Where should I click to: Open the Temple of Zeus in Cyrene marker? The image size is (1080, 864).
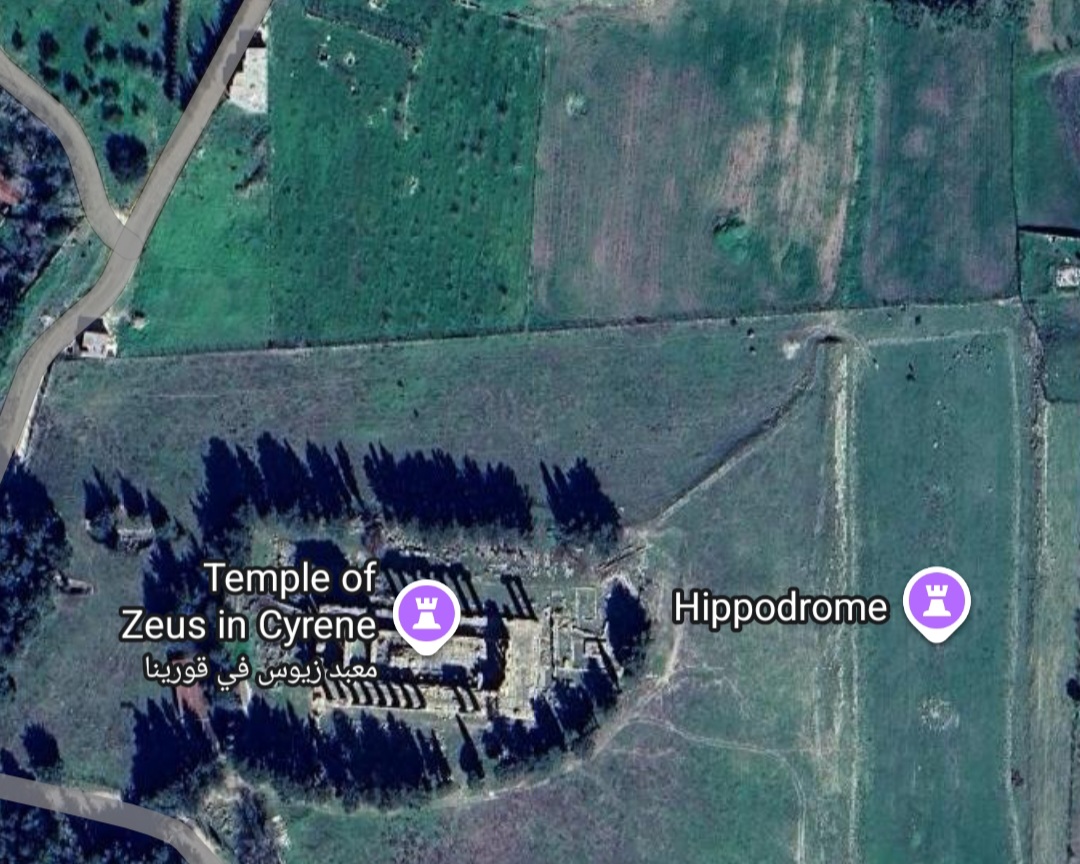pyautogui.click(x=426, y=612)
